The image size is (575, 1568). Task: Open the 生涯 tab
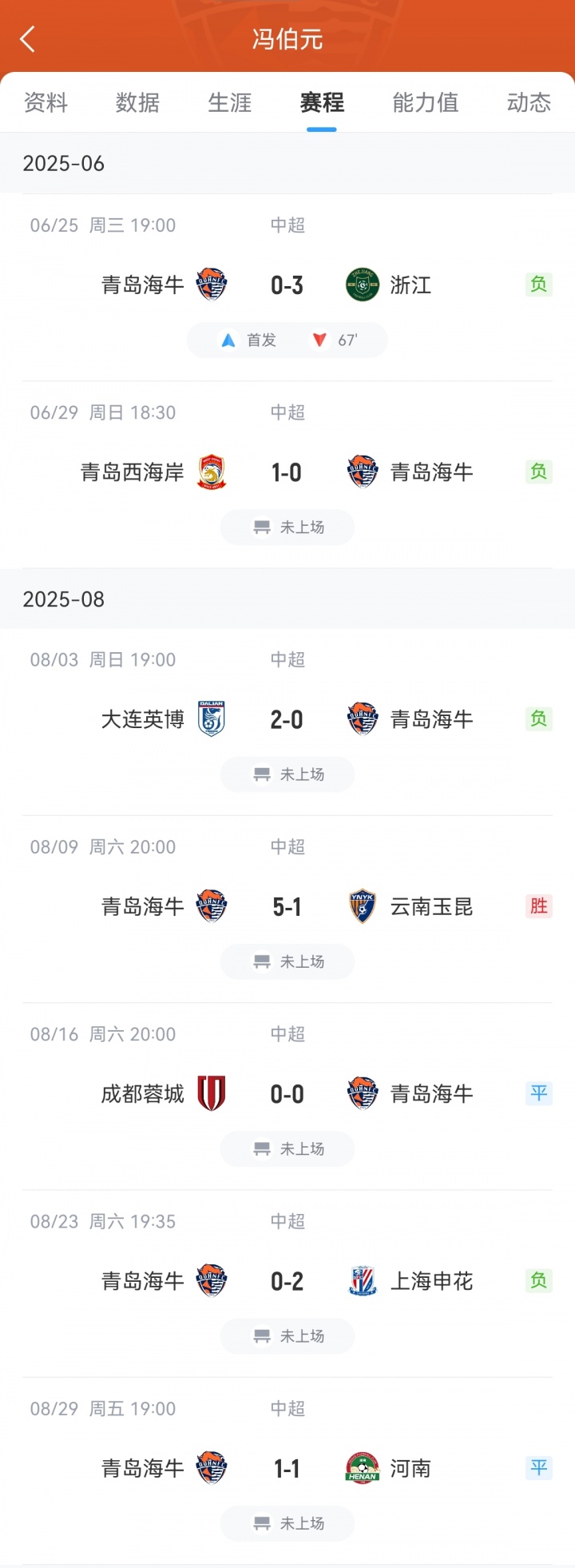coord(230,103)
